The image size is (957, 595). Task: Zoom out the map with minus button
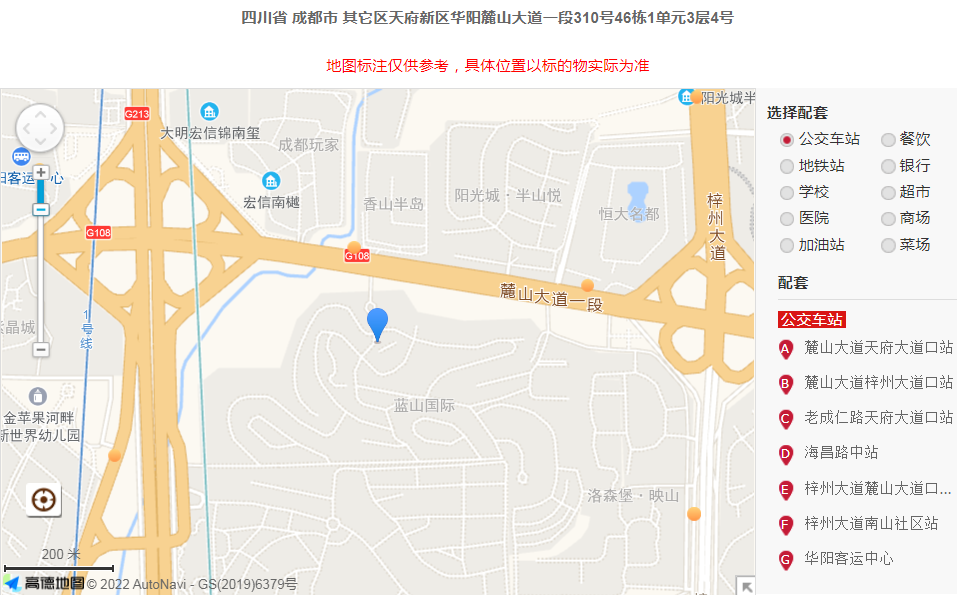coord(41,350)
